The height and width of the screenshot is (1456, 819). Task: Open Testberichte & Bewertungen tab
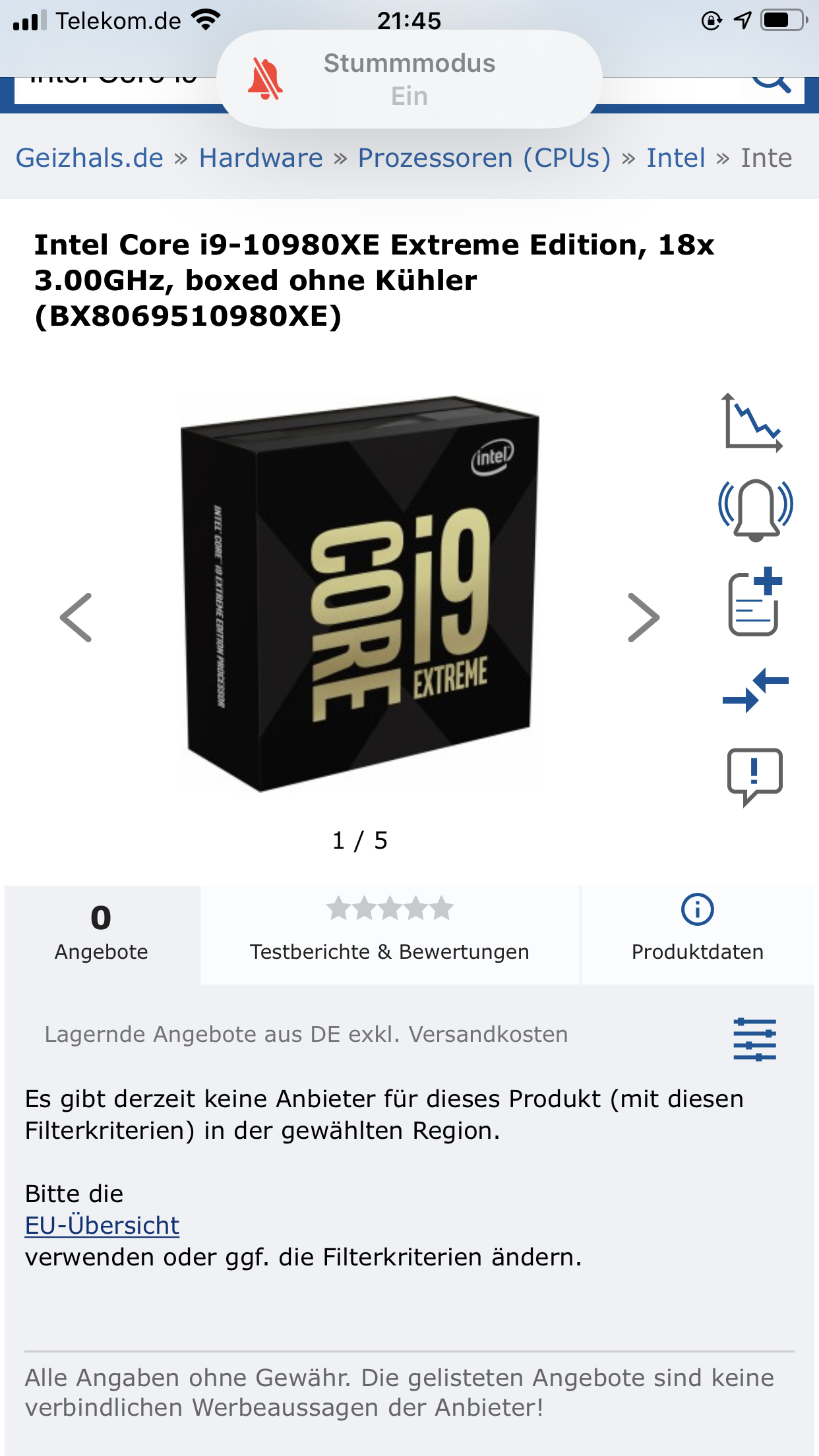(389, 934)
